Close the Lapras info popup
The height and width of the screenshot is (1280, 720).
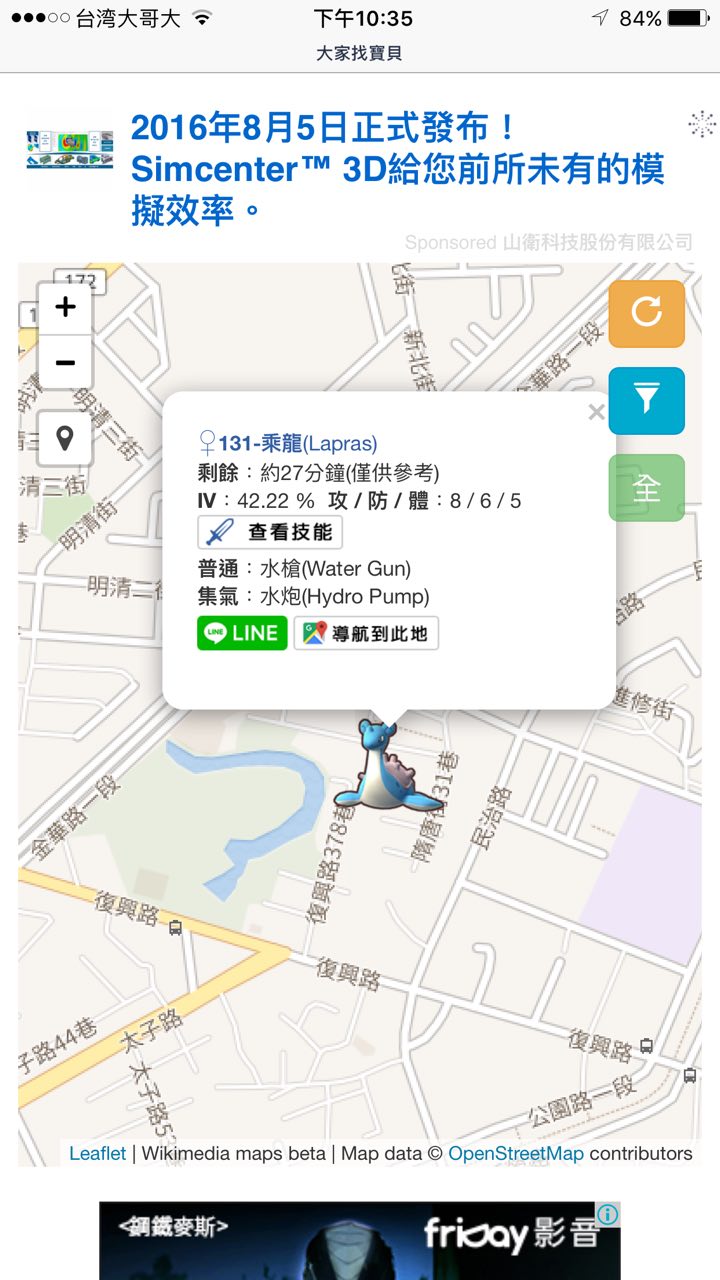pos(596,412)
